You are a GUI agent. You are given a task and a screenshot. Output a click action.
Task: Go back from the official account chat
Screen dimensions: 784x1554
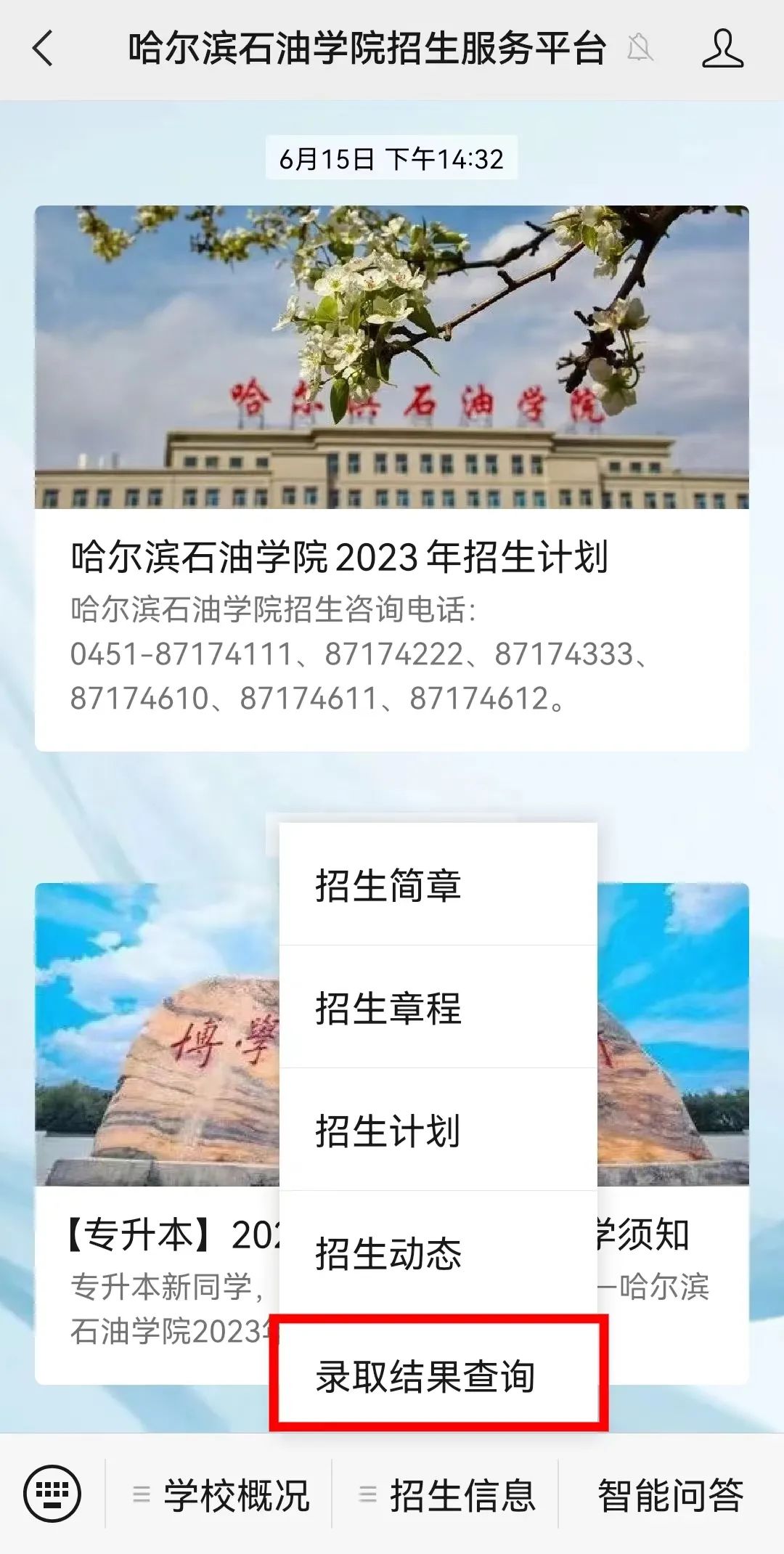click(44, 49)
